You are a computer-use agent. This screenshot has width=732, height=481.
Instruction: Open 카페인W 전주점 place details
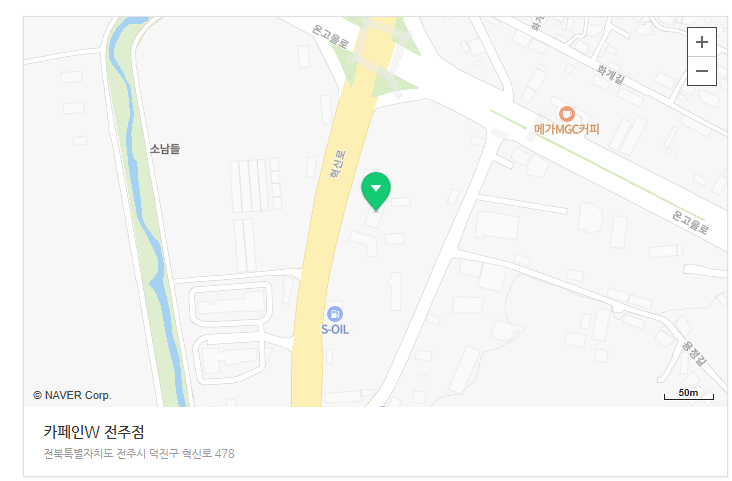pos(95,432)
